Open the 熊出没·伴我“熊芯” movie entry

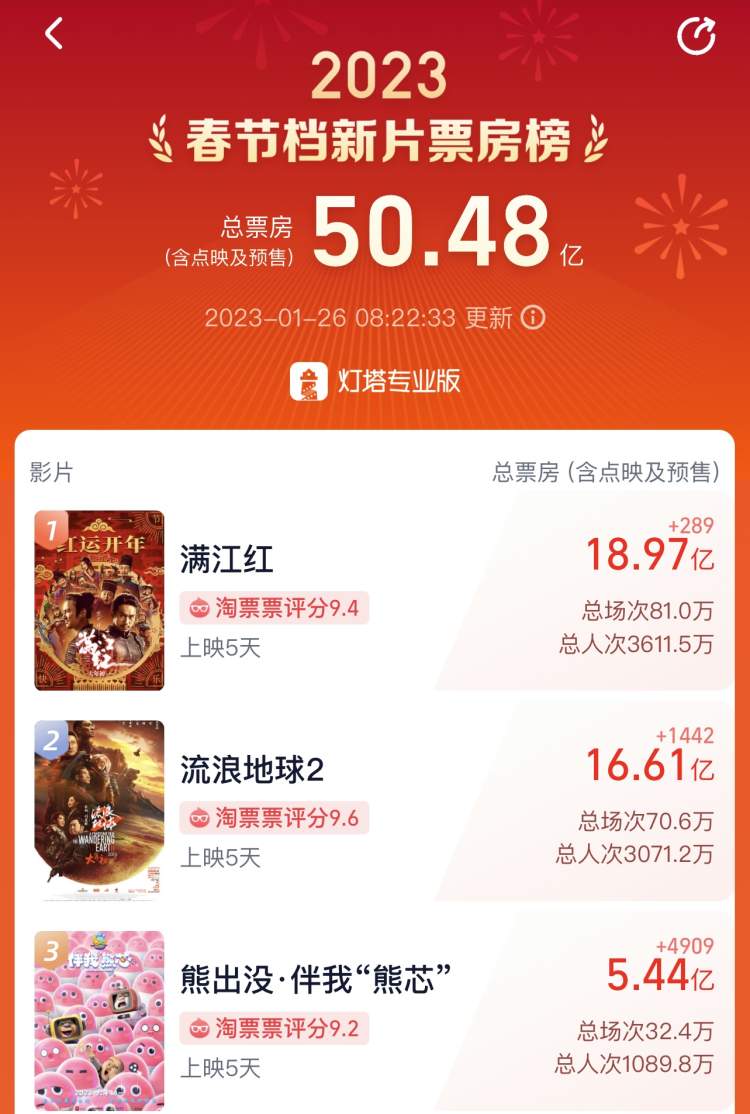point(313,980)
